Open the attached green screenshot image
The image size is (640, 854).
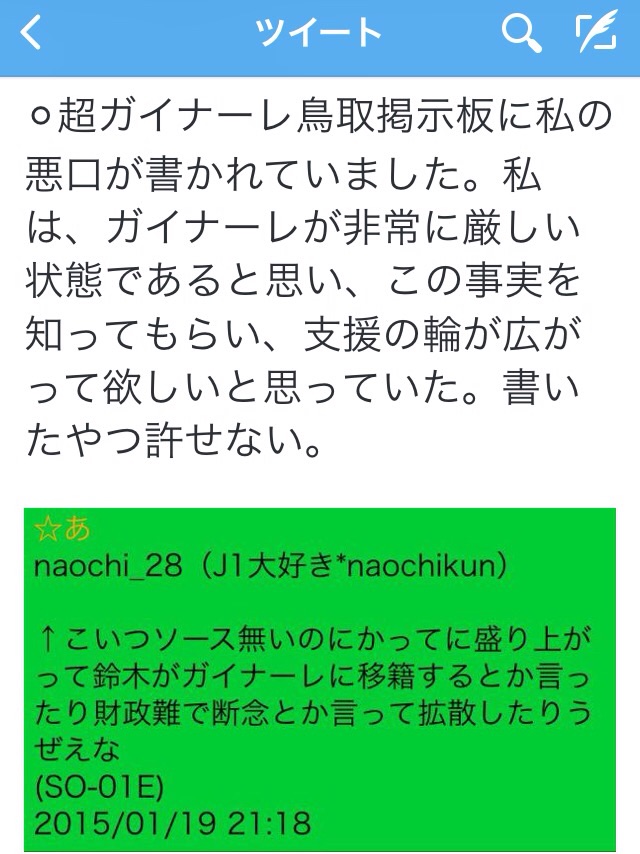(320, 678)
